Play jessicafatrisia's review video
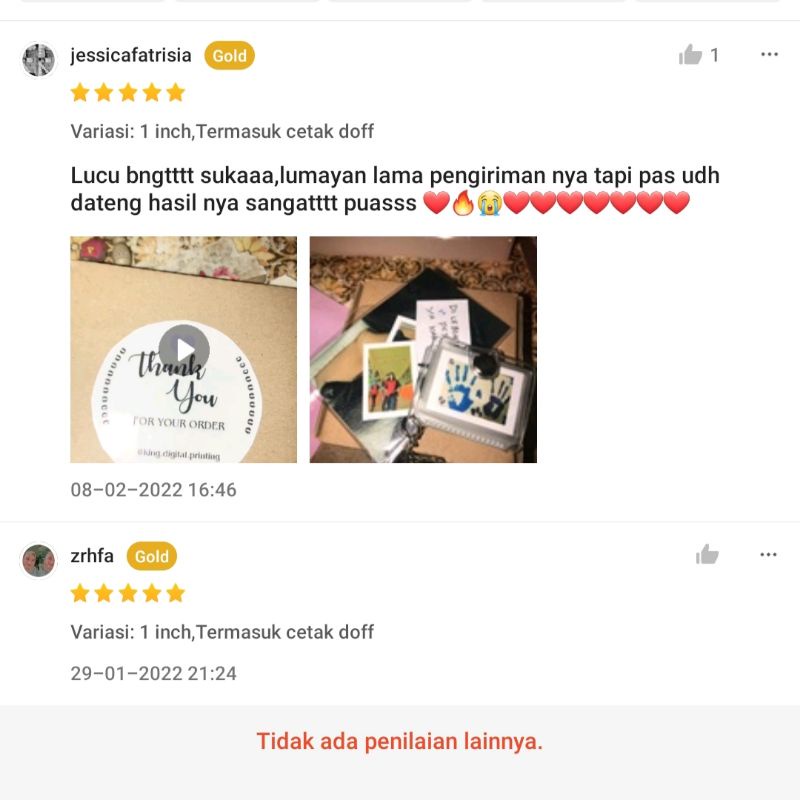Image resolution: width=800 pixels, height=800 pixels. click(184, 349)
